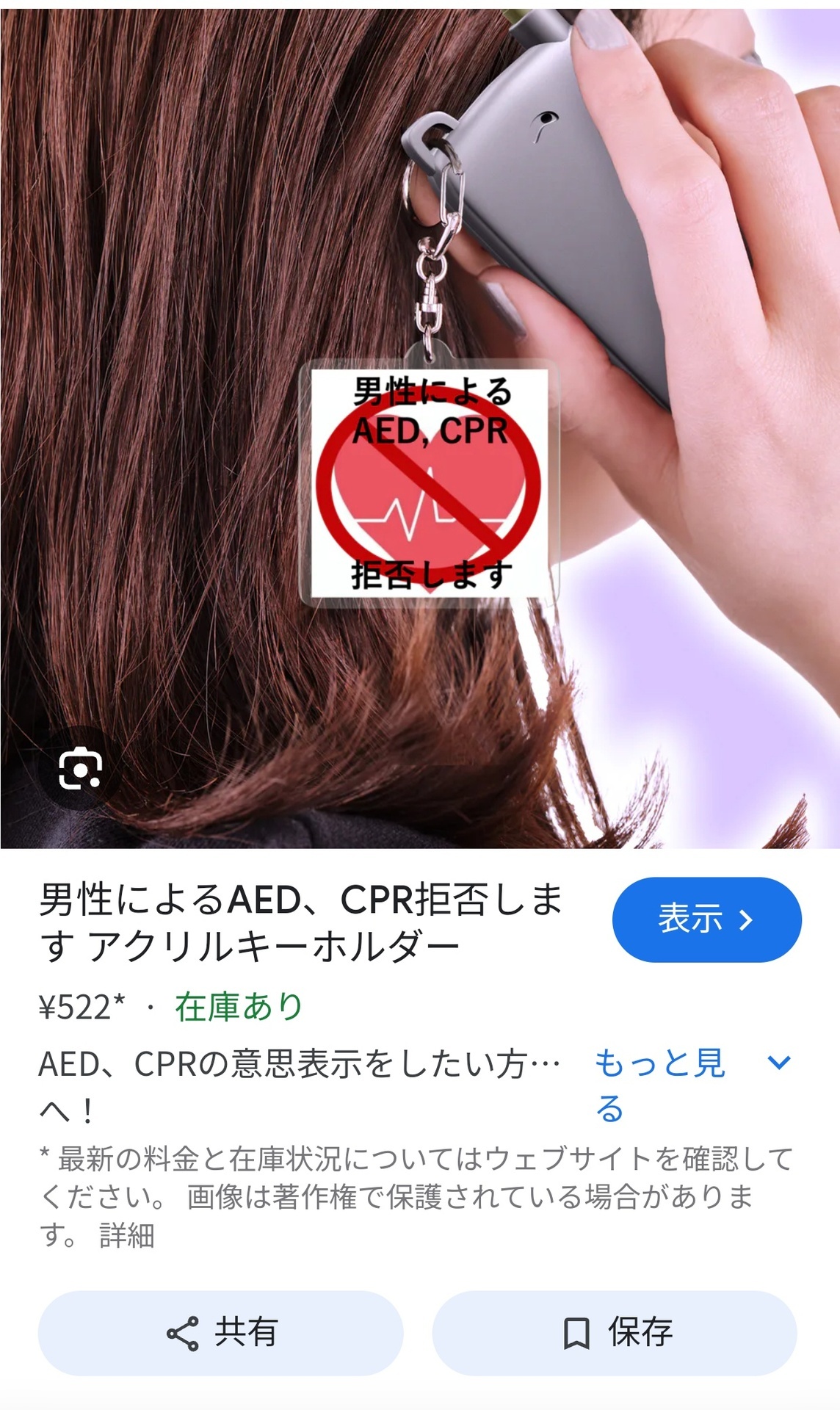Tap the blue 表示 button

point(706,919)
